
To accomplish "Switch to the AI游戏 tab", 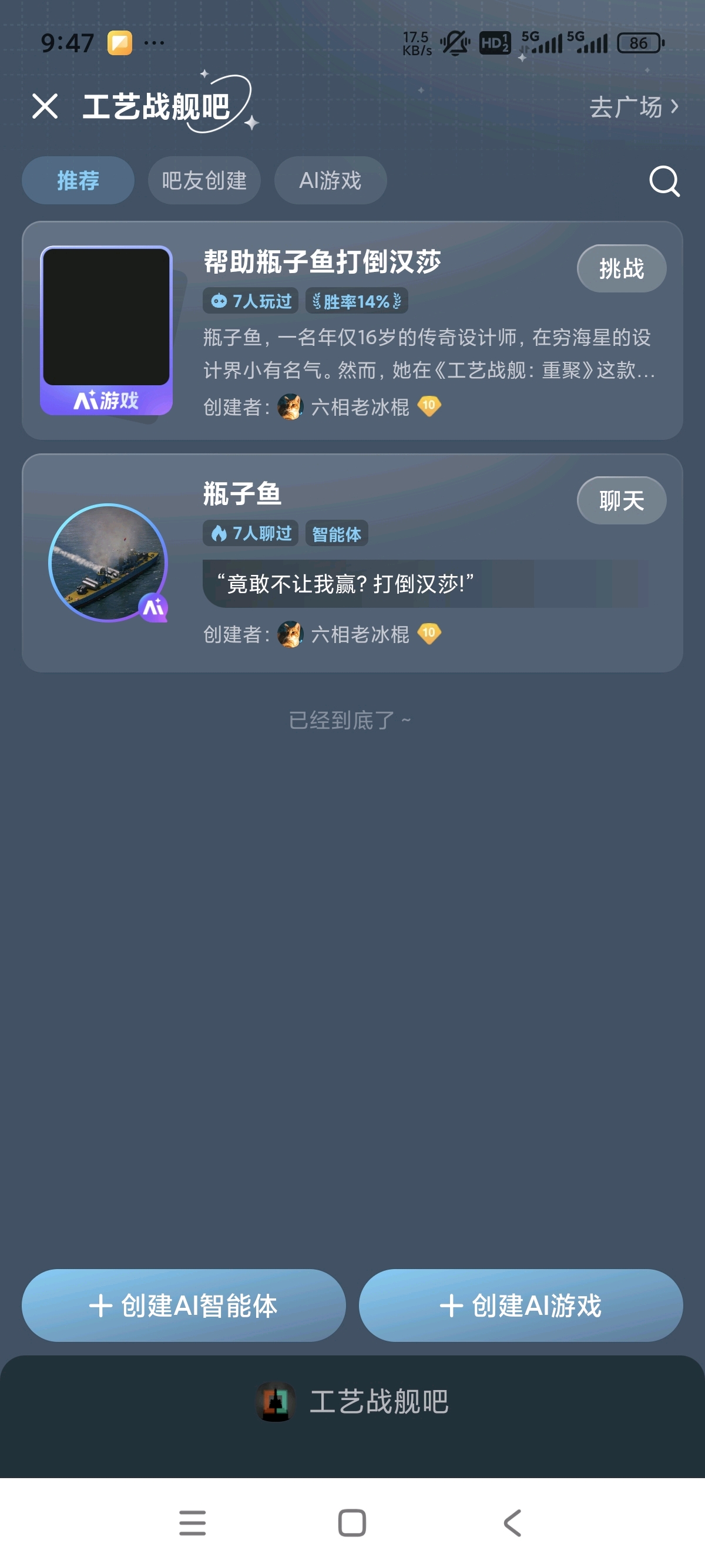I will tap(330, 181).
